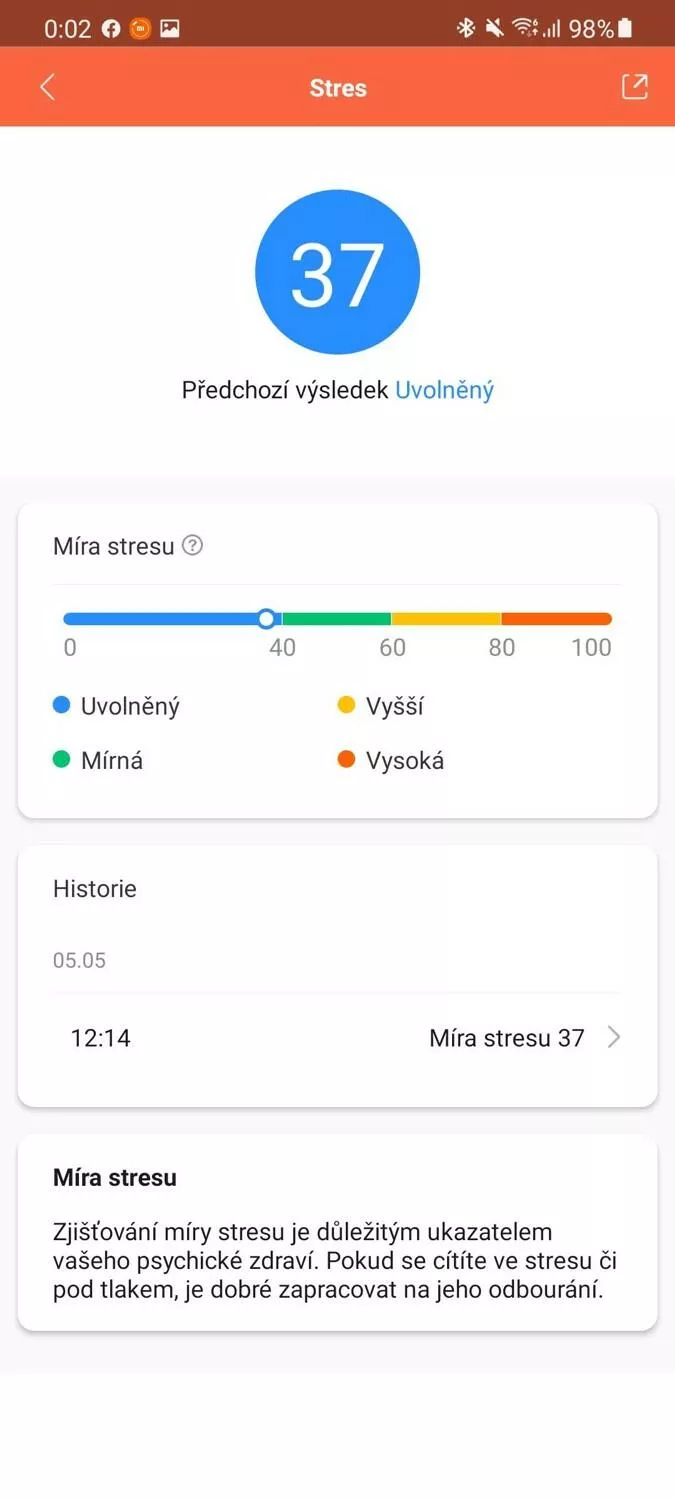Open the 12:14 Míra stresu 37 entry
675x1500 pixels.
pos(337,1038)
